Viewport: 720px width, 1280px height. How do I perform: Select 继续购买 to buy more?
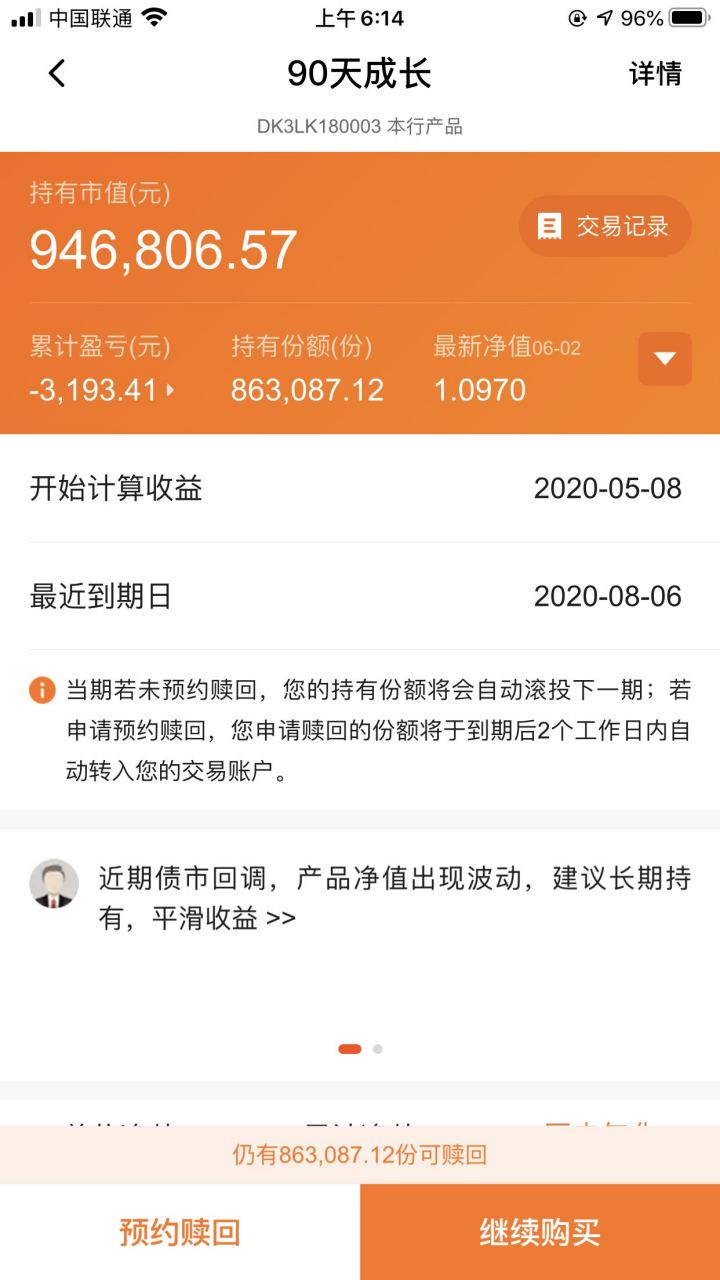click(540, 1232)
